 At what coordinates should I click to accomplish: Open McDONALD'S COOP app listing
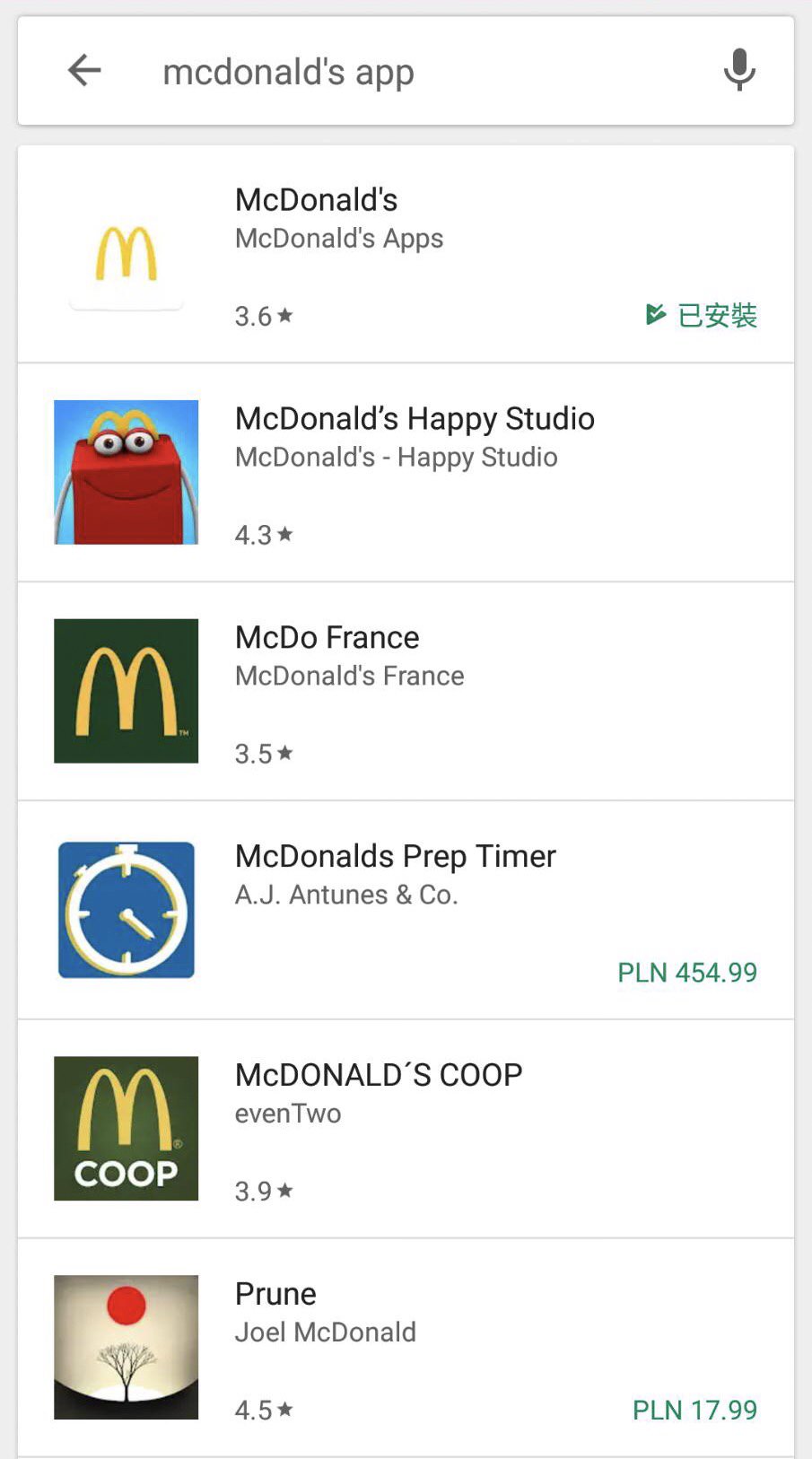pyautogui.click(x=406, y=1128)
